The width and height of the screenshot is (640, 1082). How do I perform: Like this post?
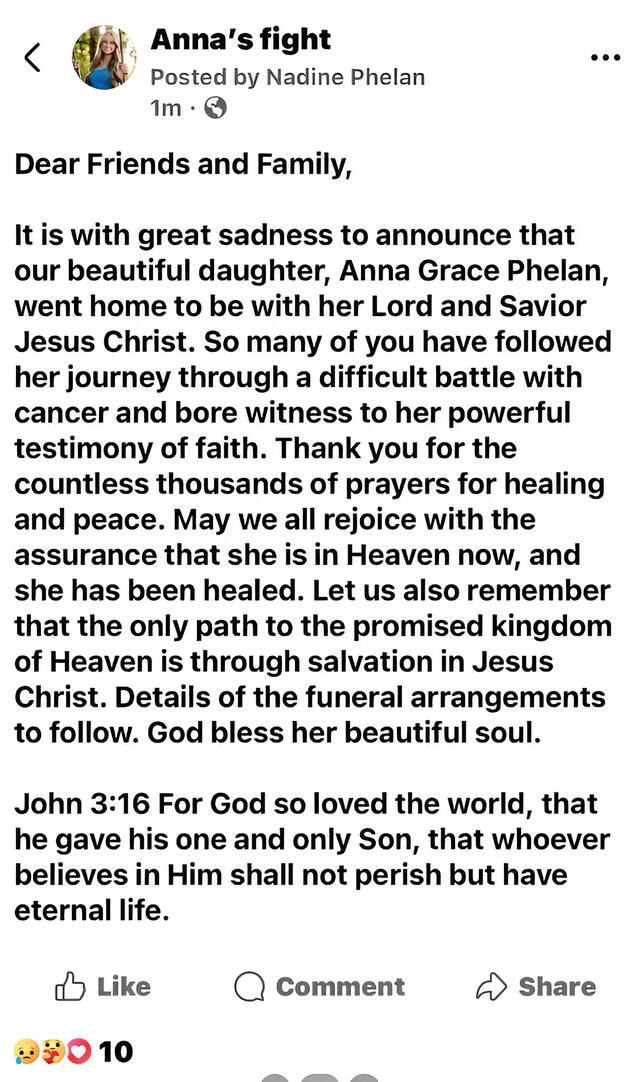tap(102, 987)
